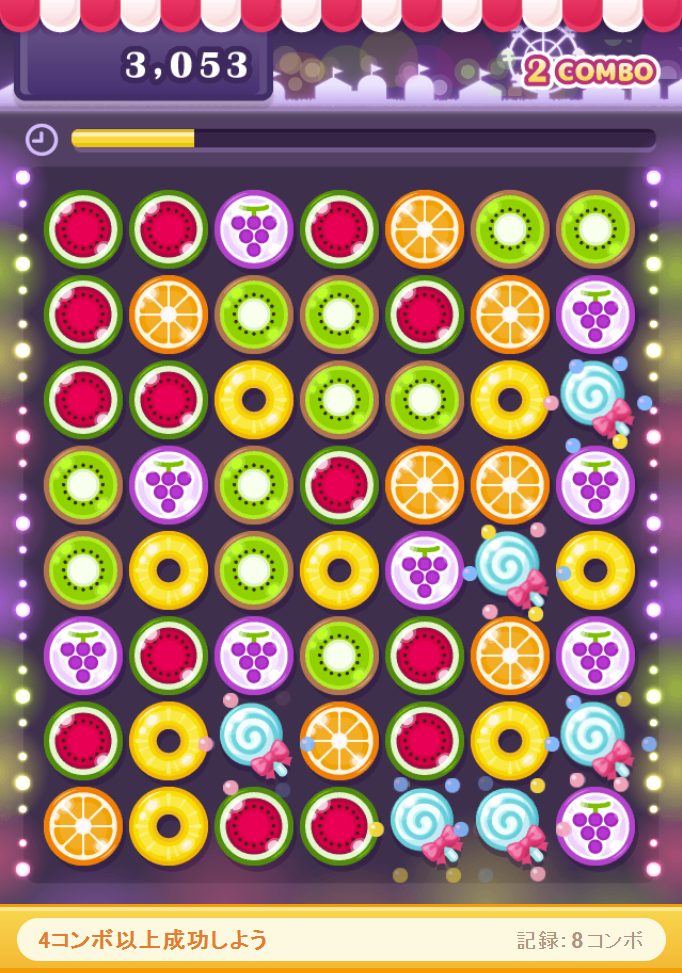This screenshot has width=682, height=973.
Task: Tap the orange slice in the bottom row
Action: pyautogui.click(x=83, y=826)
